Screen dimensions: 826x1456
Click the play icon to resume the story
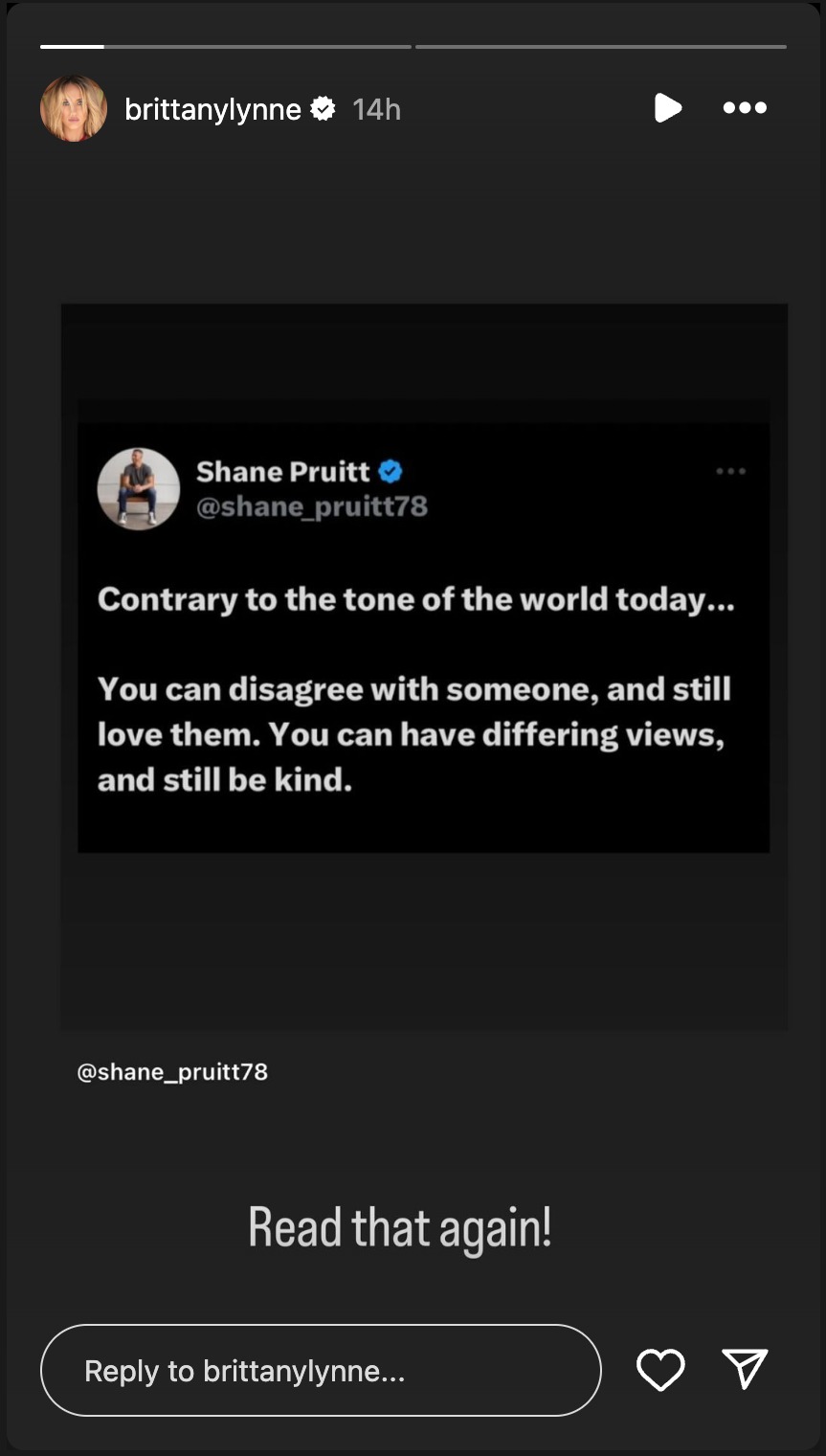point(668,108)
